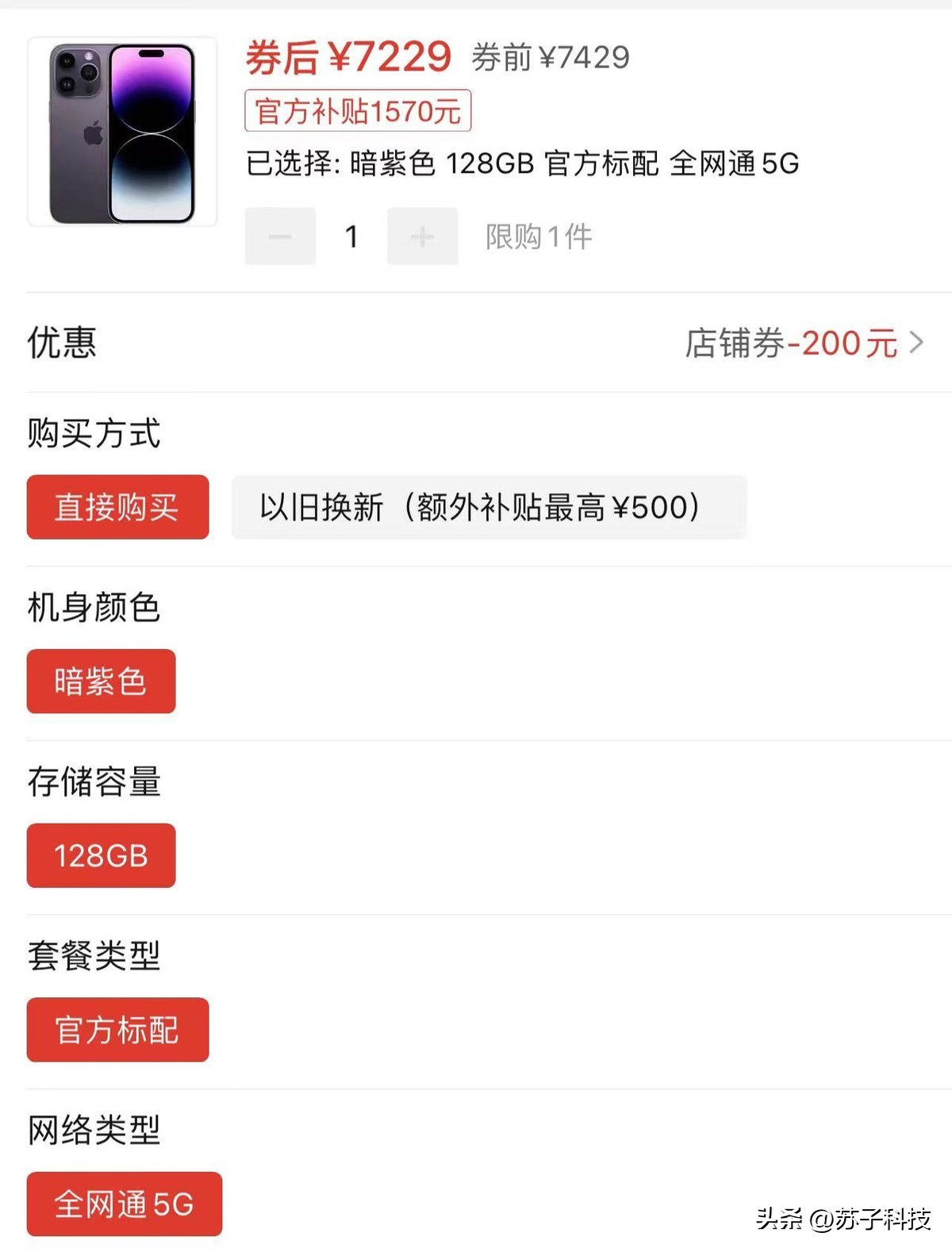Select the 官方标配 package type

[117, 1029]
